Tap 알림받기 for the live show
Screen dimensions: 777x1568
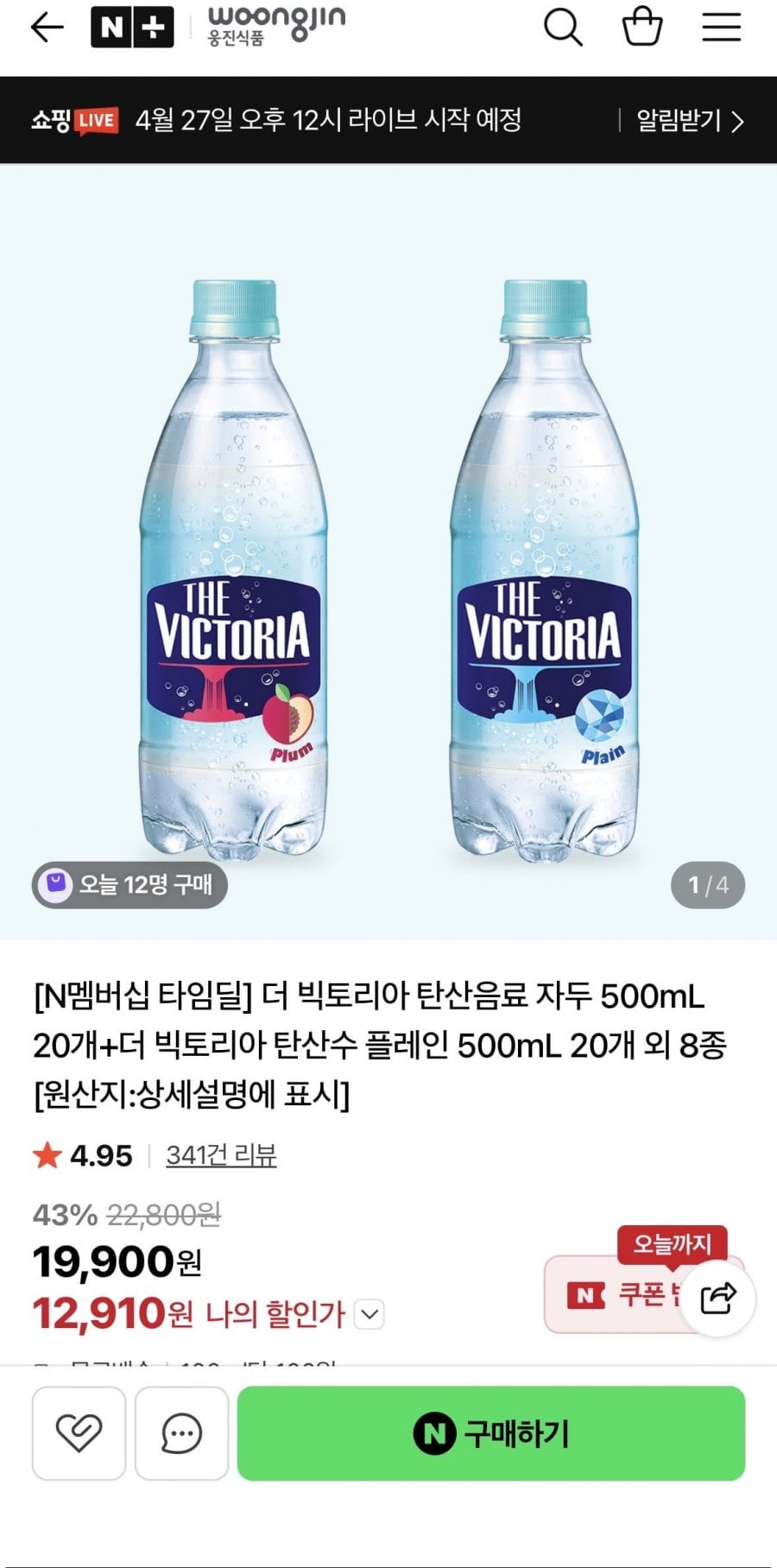click(x=688, y=121)
